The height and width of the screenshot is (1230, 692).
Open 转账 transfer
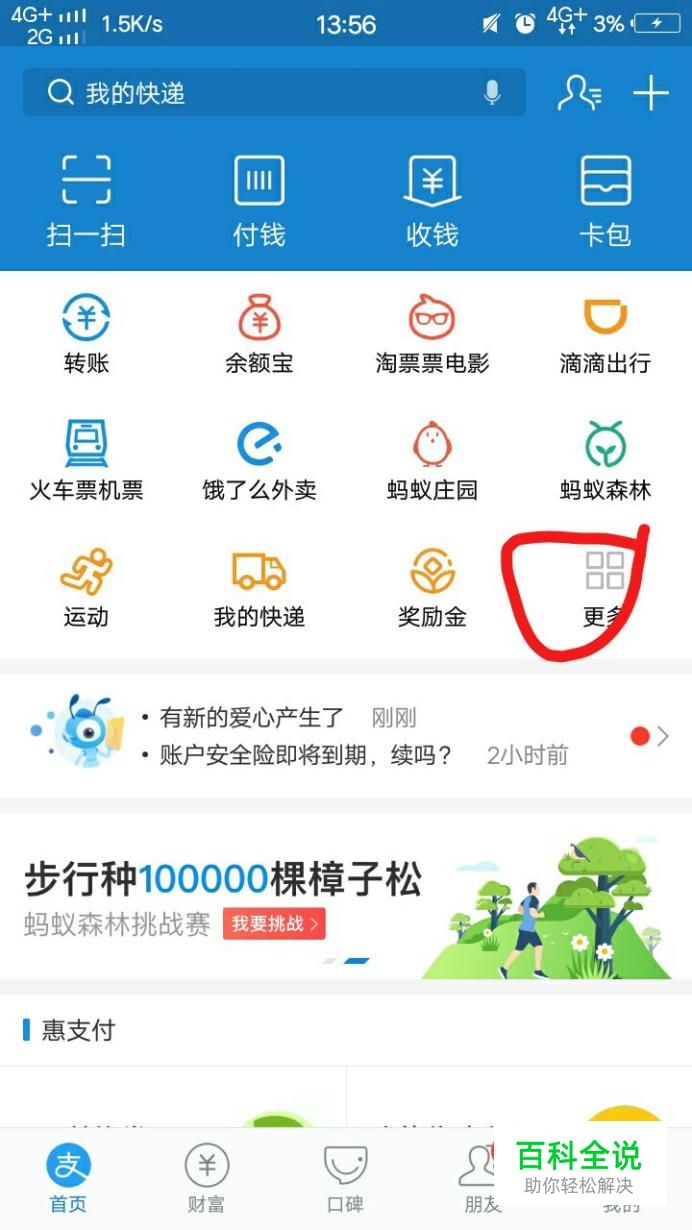[86, 335]
